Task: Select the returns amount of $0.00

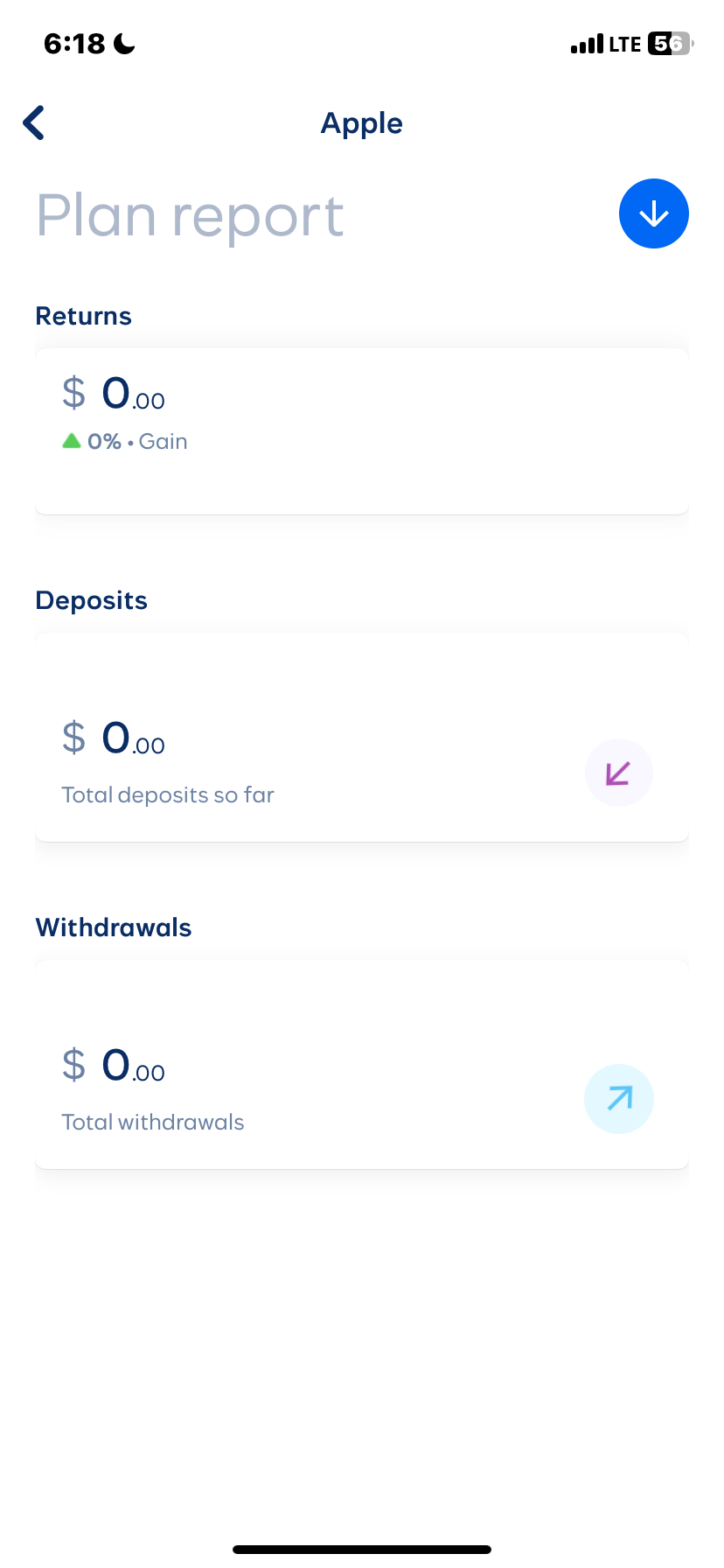Action: tap(114, 393)
